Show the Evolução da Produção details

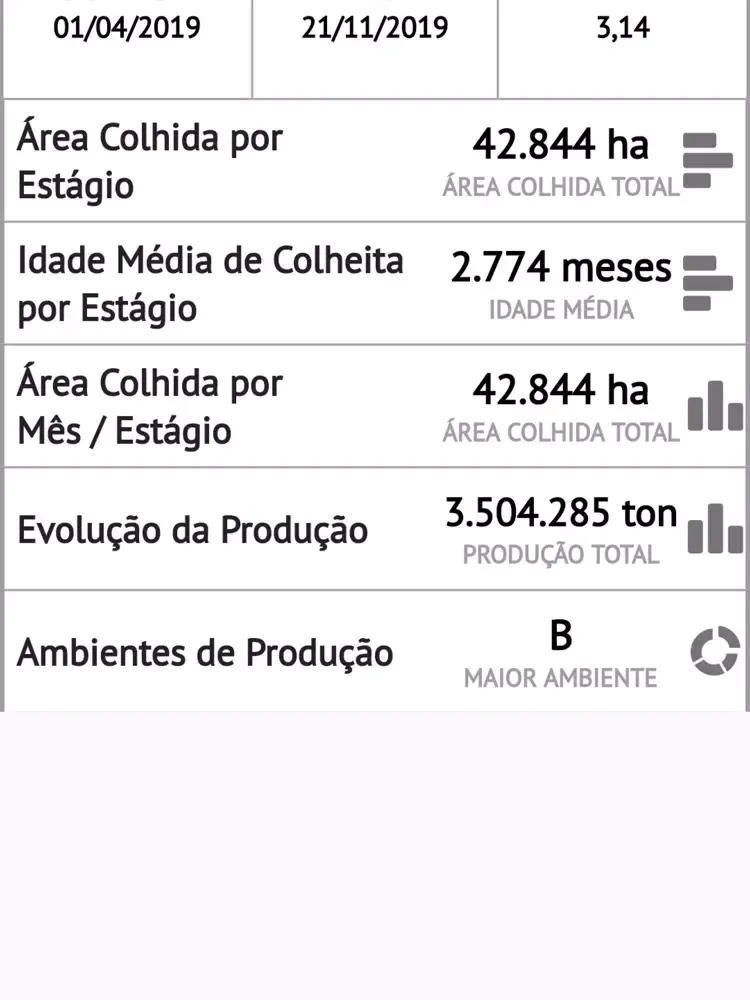(x=375, y=530)
